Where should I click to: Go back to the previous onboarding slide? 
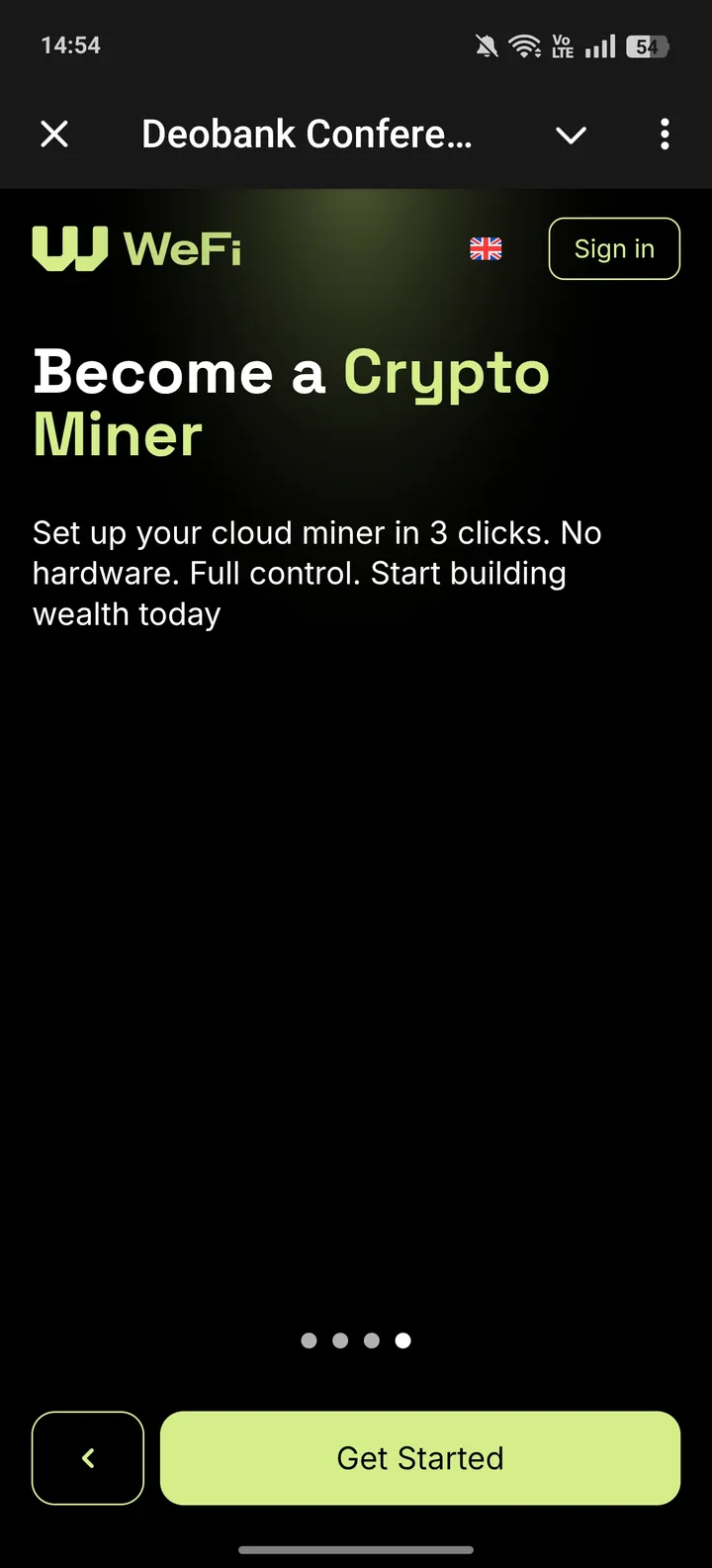(x=88, y=1458)
